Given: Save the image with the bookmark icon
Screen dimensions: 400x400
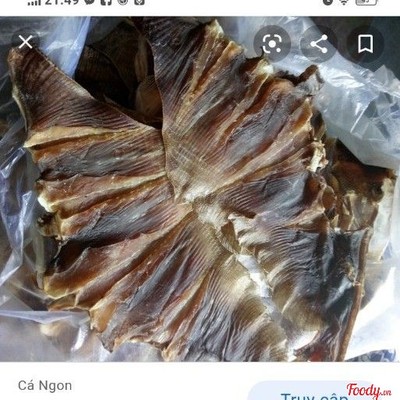Looking at the screenshot, I should [x=365, y=44].
